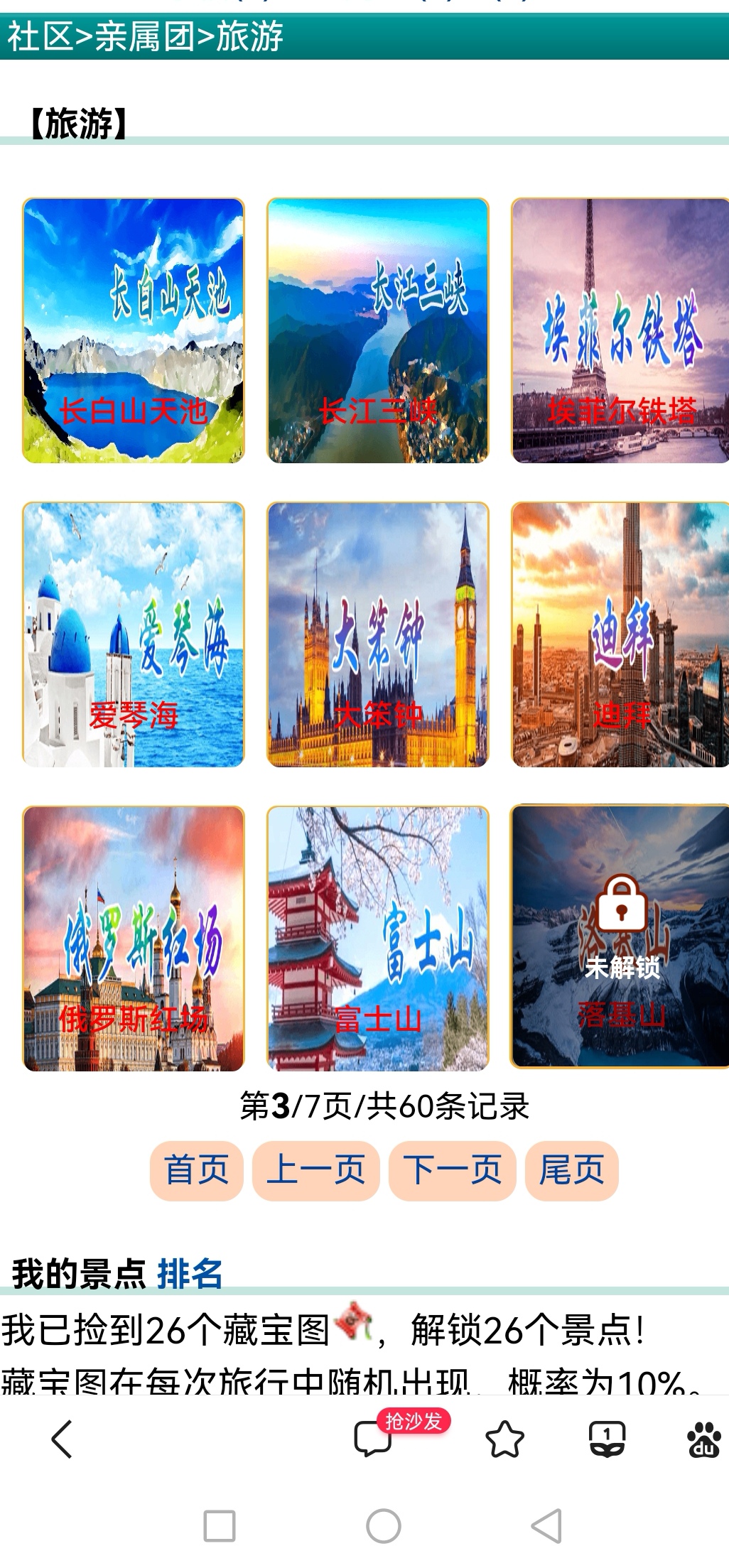Open the 排名 ranking link
The image size is (729, 1568).
[x=190, y=1273]
